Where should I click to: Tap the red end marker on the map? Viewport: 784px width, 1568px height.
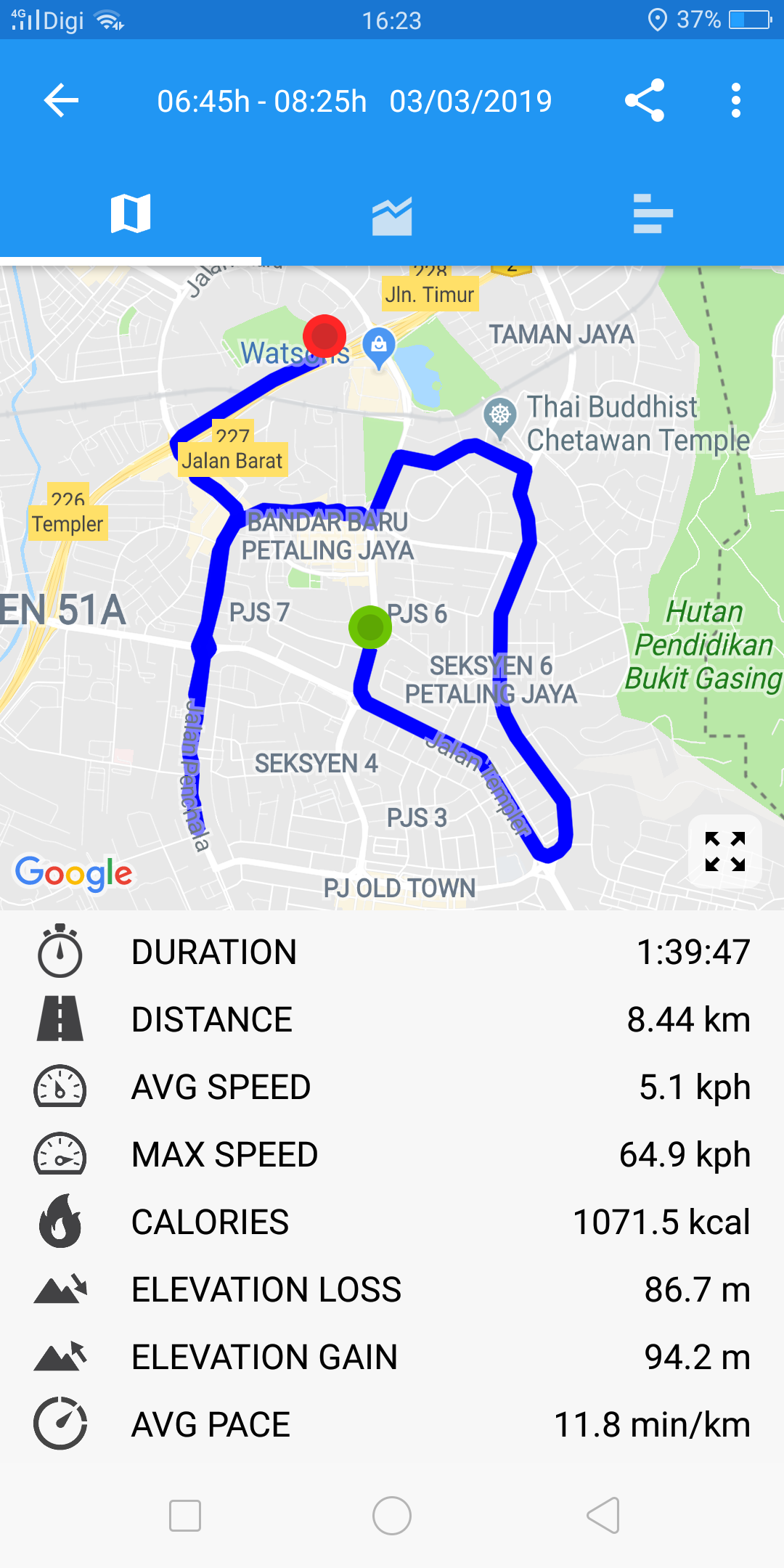pos(324,337)
